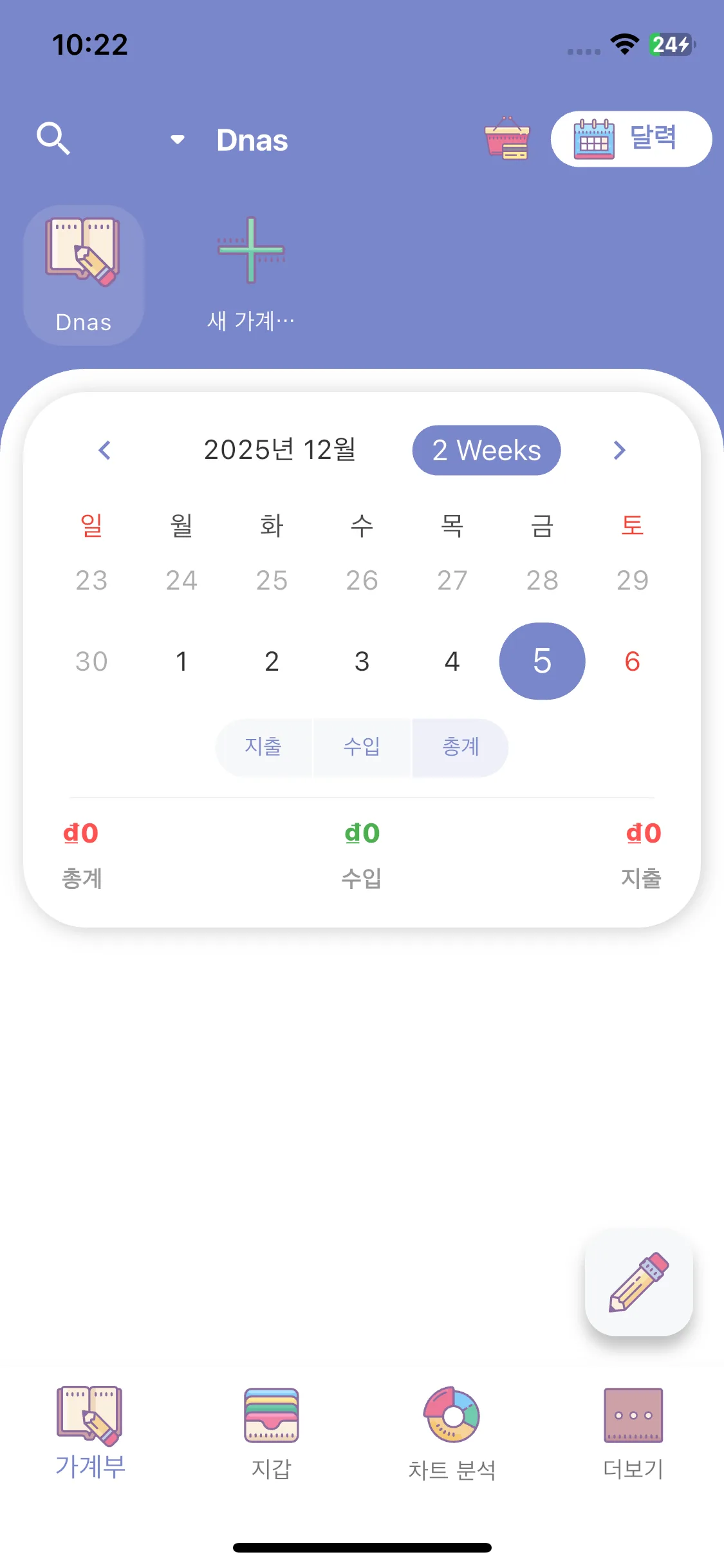Open the 차트 분석 tab
Image resolution: width=724 pixels, height=1568 pixels.
[452, 1433]
